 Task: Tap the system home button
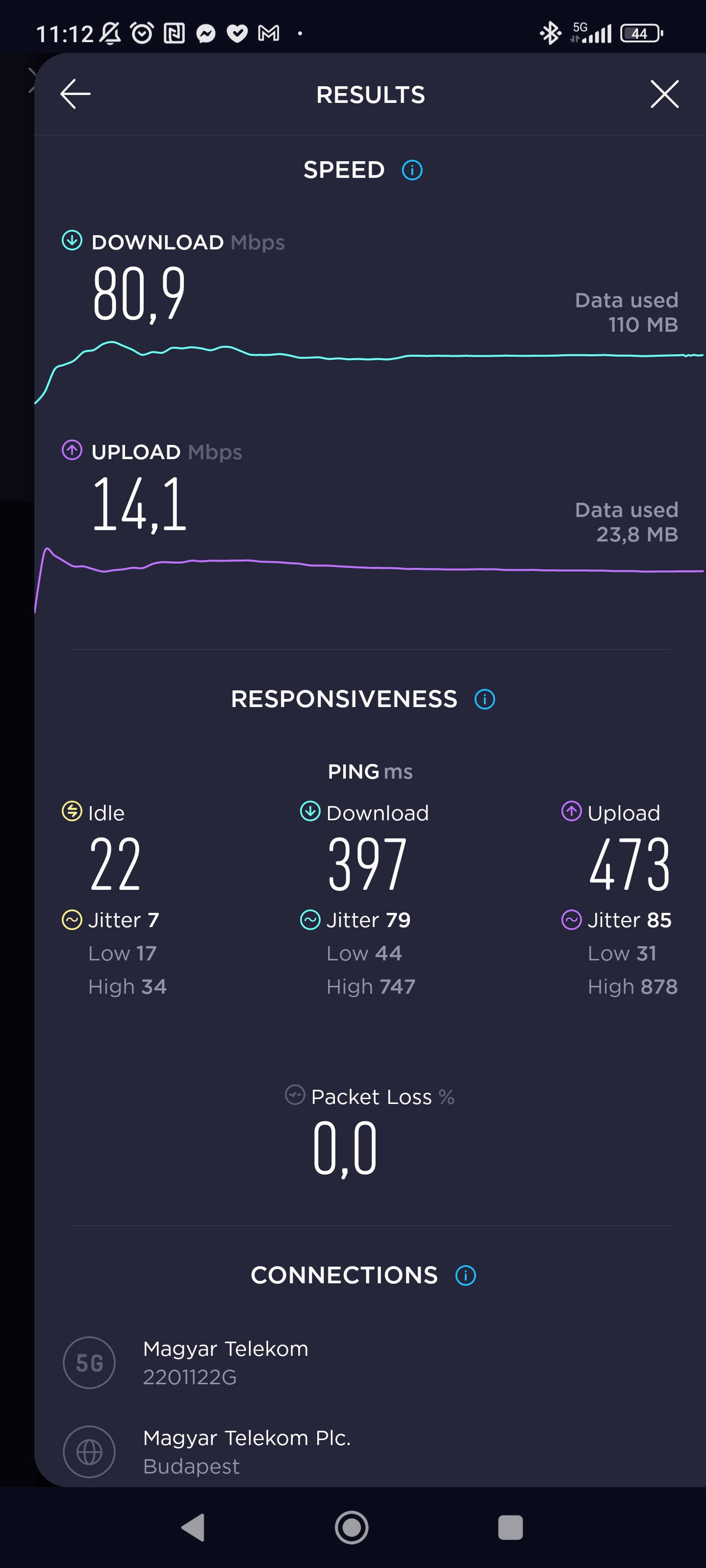click(352, 1527)
